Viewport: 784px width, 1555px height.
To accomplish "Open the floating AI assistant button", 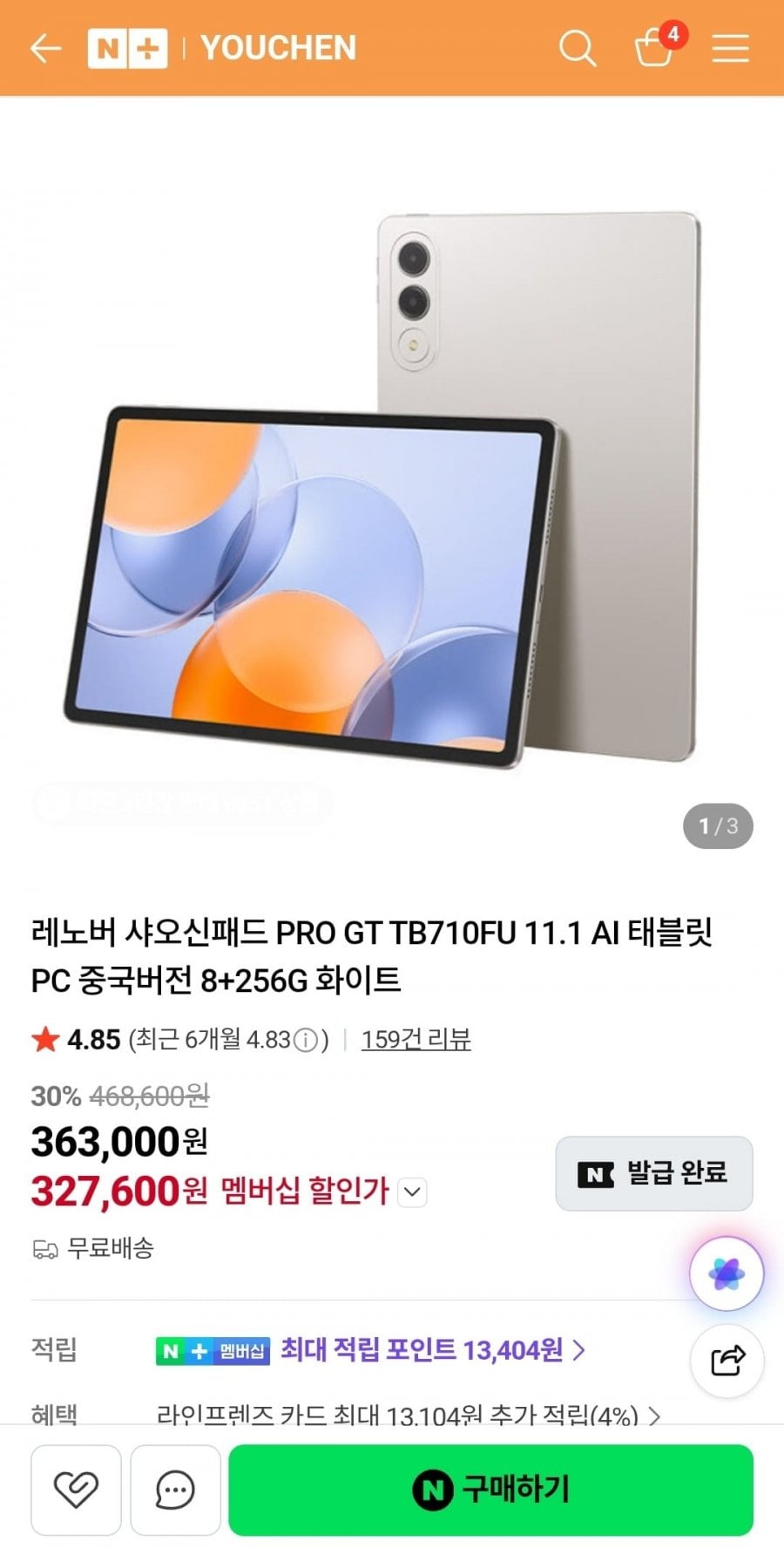I will pos(726,1274).
